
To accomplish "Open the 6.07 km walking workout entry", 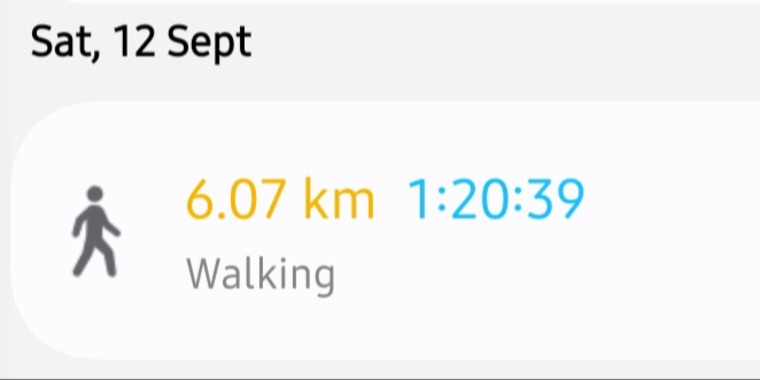I will [385, 231].
